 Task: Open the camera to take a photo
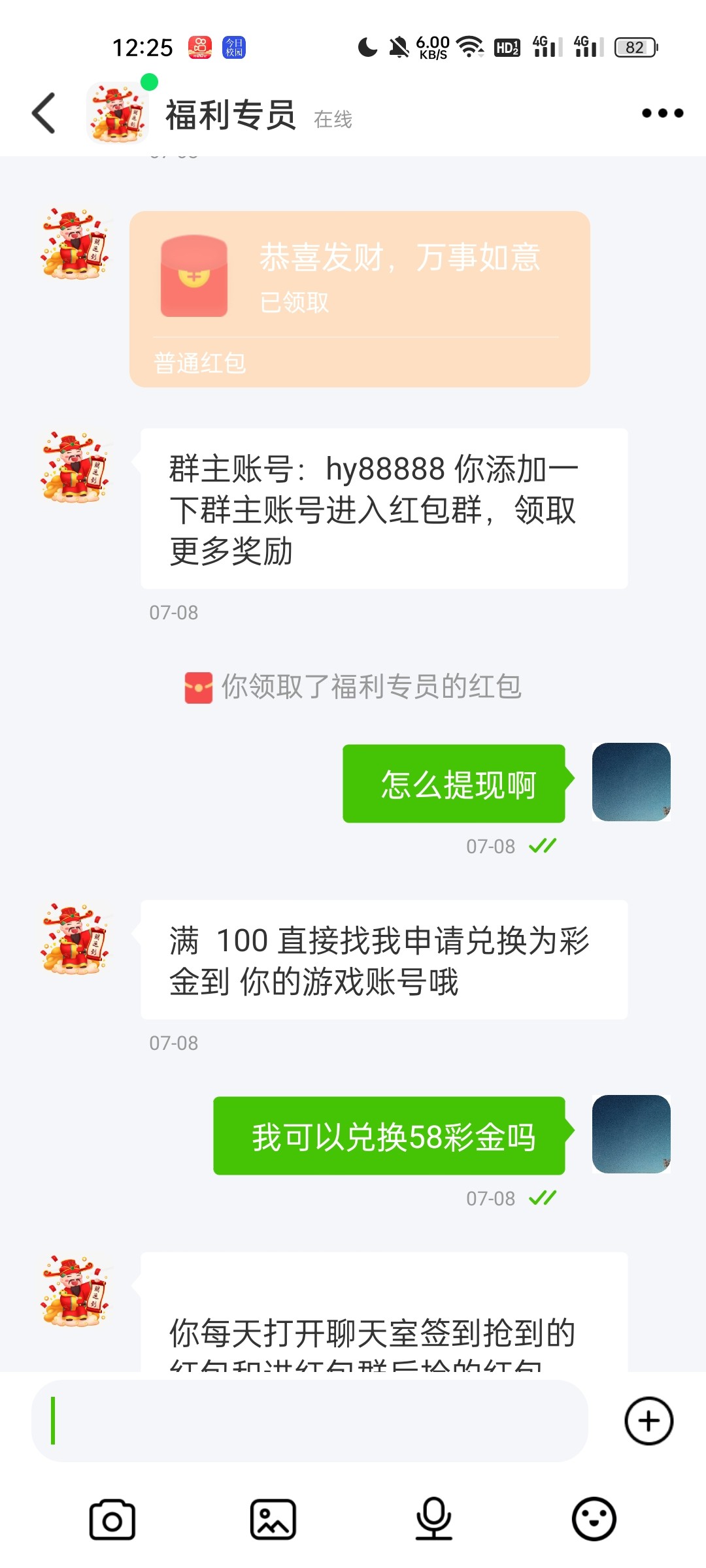(x=112, y=1520)
